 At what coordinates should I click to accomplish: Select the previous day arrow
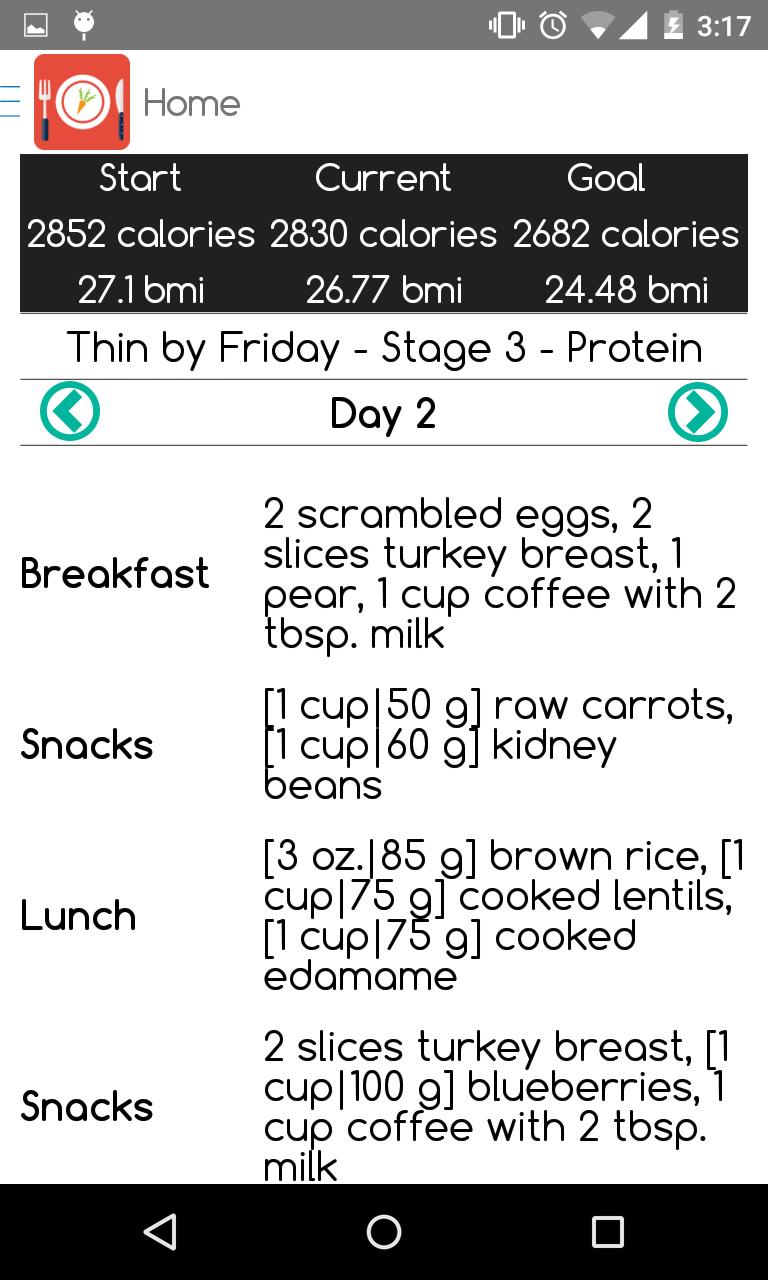point(68,411)
